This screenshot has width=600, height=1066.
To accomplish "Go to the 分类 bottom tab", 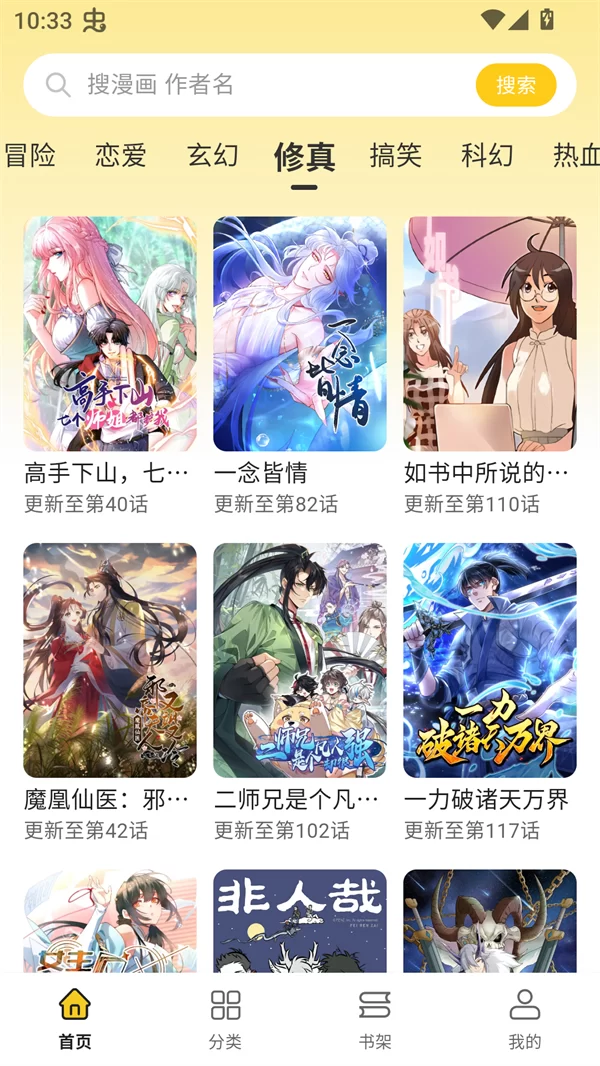I will [x=225, y=1018].
